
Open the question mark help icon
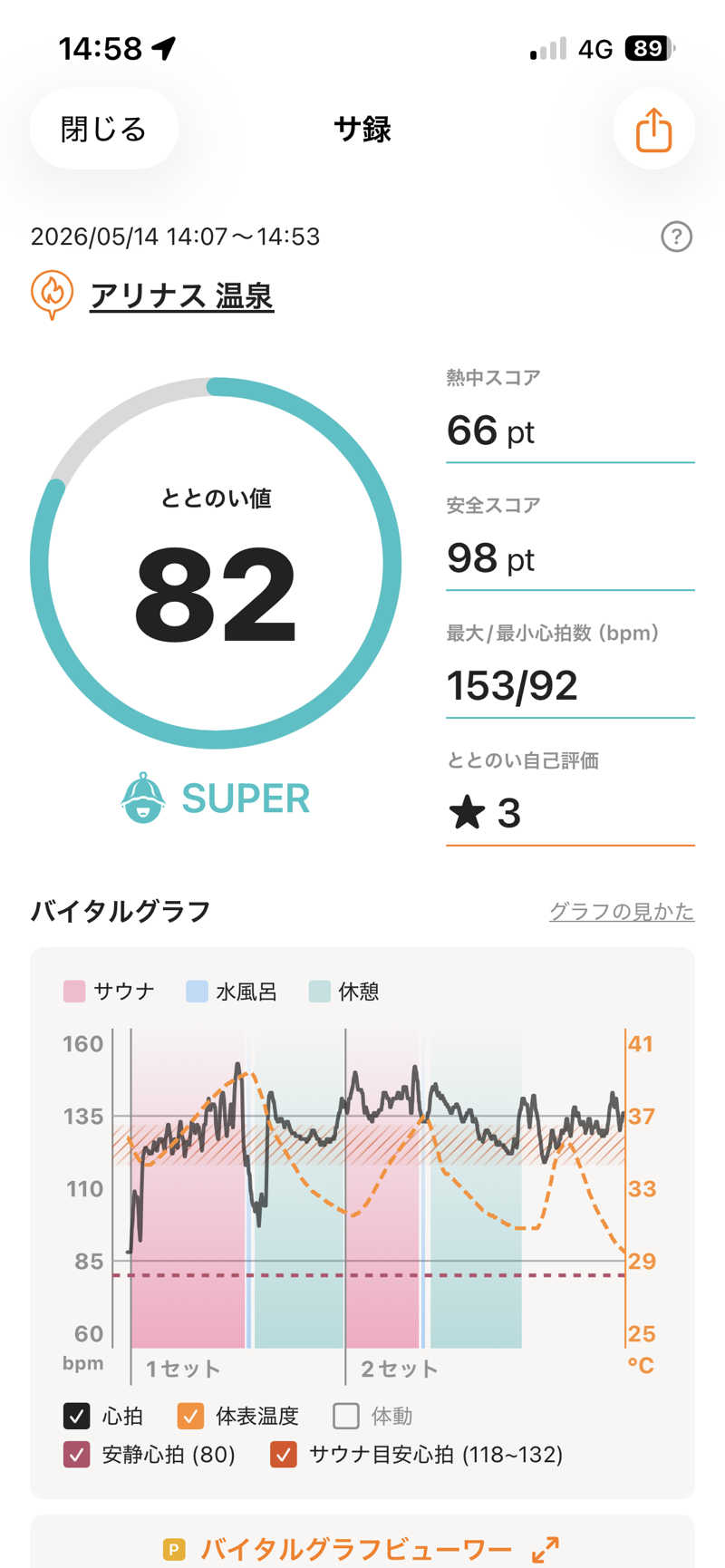click(x=676, y=237)
